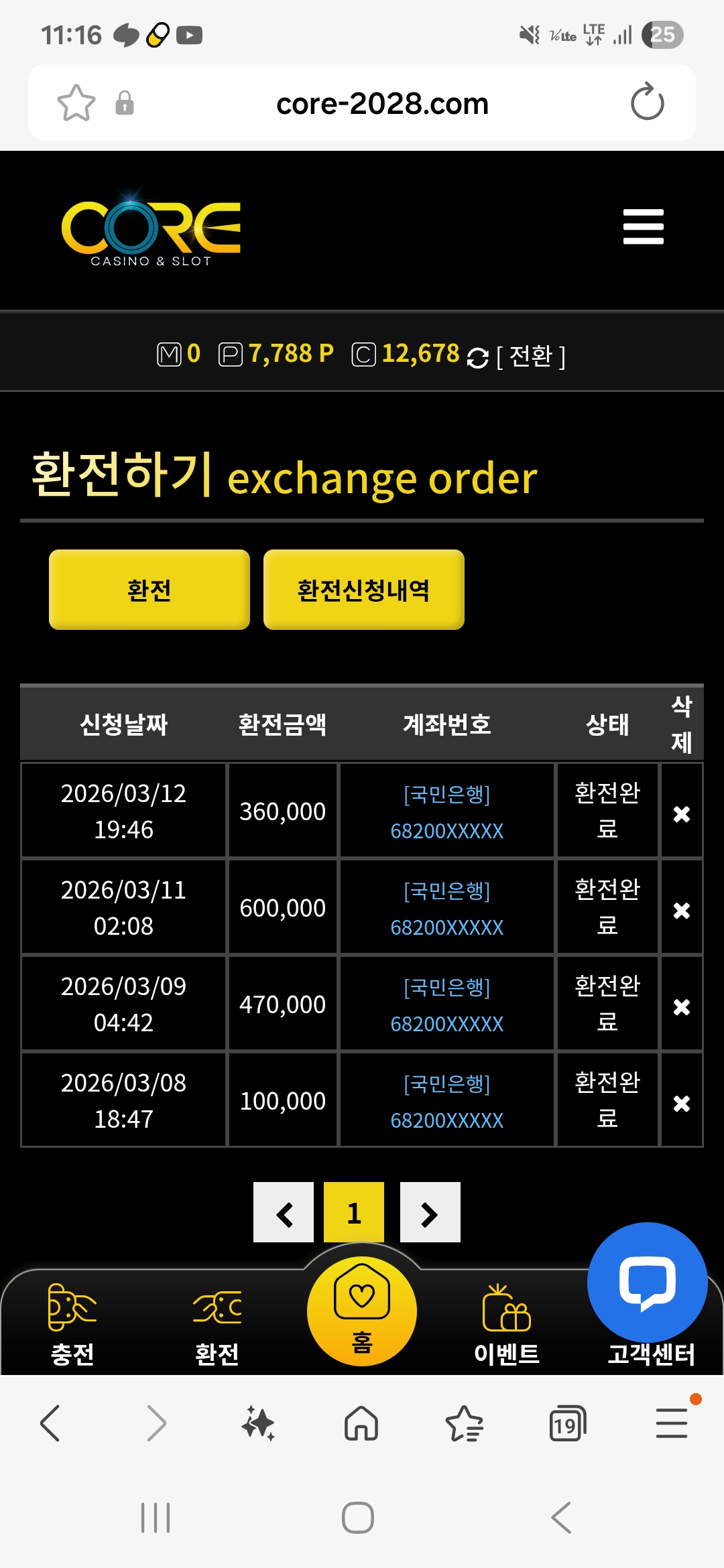
Task: Bookmark this site with star icon
Action: 76,103
